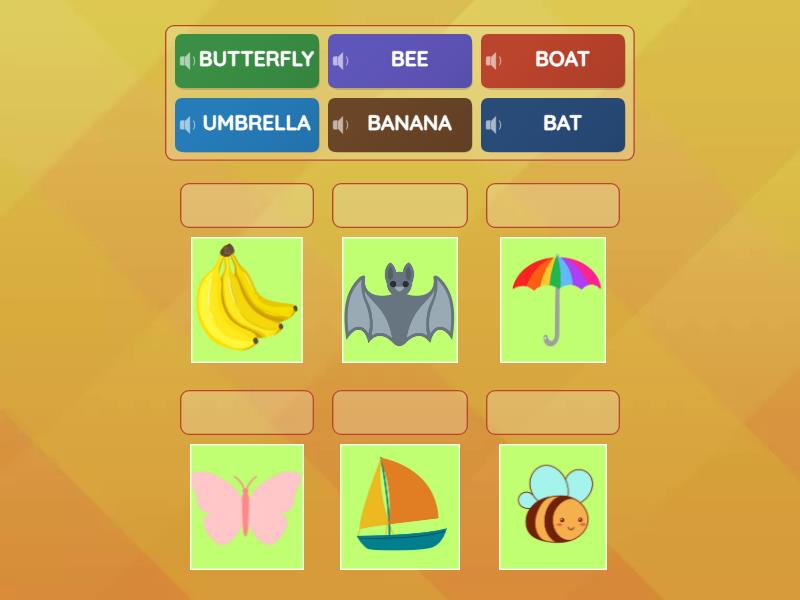Select the answer slot above the bee picture
The height and width of the screenshot is (600, 800).
553,412
